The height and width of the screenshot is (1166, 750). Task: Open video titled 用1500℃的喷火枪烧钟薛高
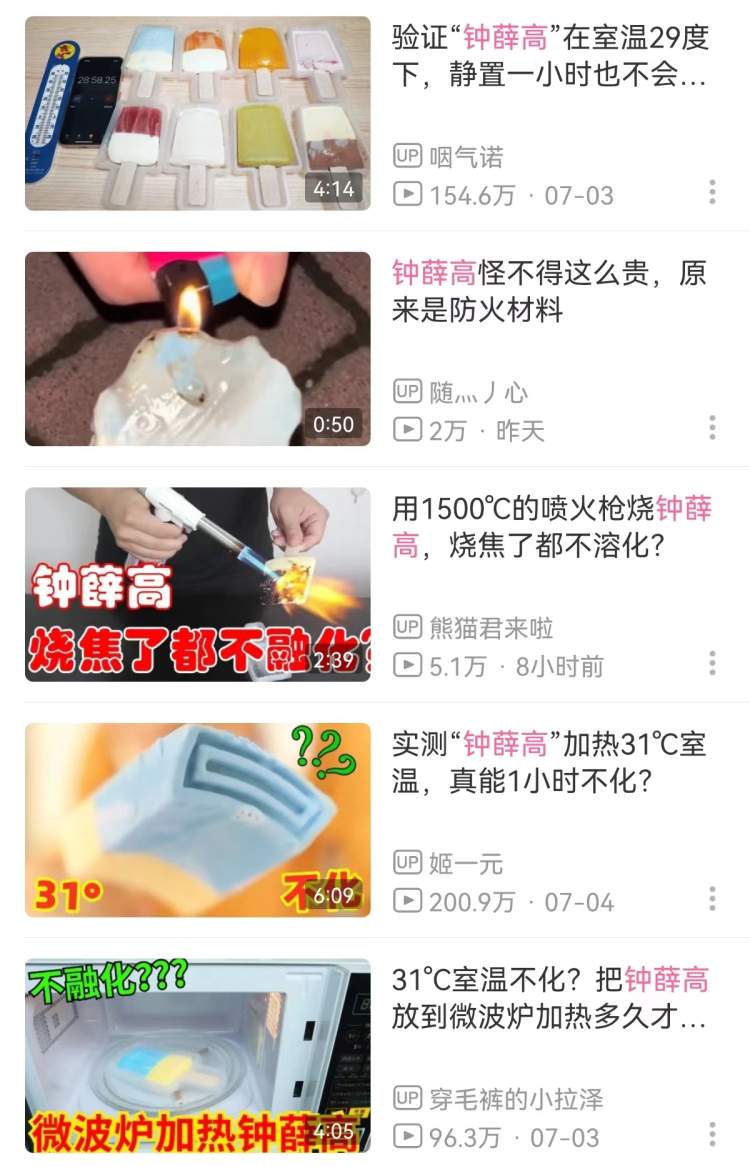[550, 527]
